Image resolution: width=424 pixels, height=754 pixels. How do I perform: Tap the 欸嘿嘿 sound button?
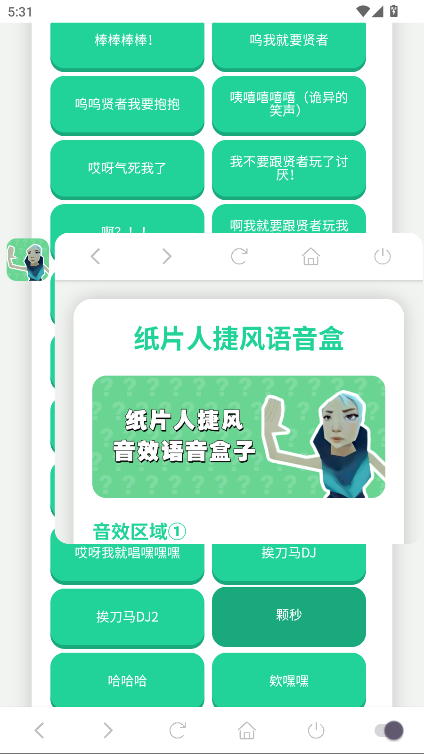(x=288, y=680)
